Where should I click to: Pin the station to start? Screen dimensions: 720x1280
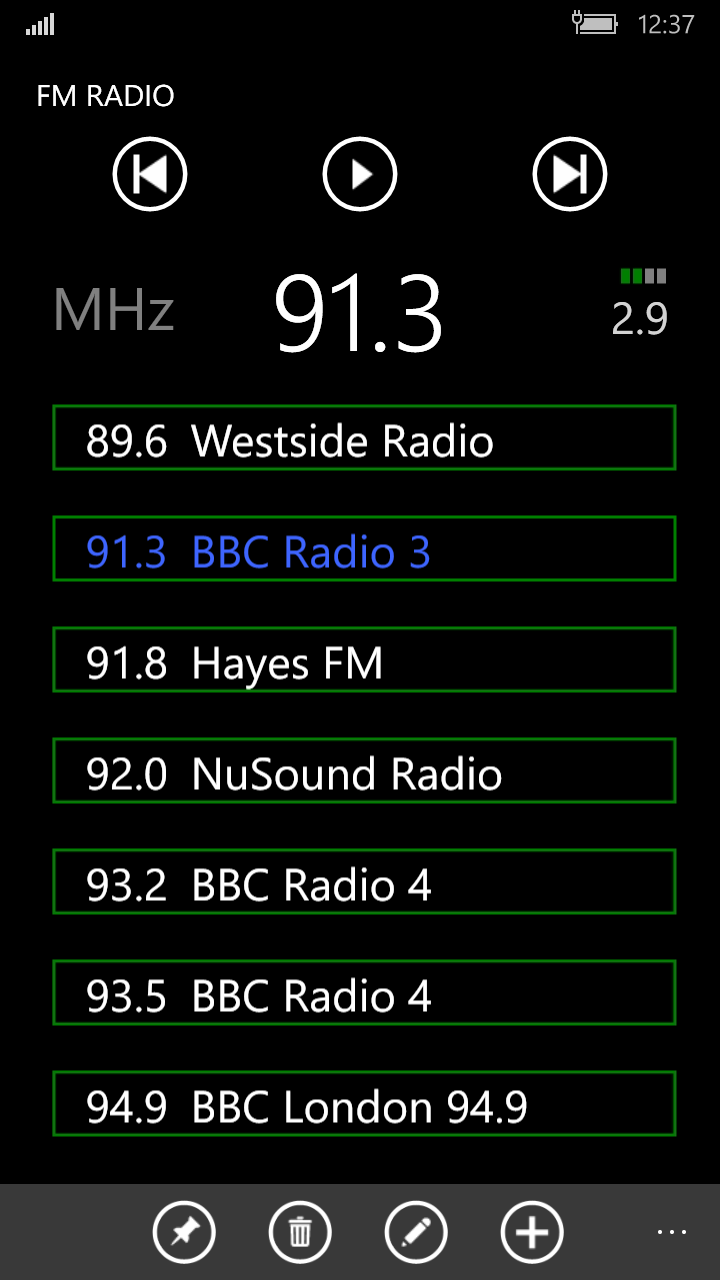pyautogui.click(x=184, y=1232)
